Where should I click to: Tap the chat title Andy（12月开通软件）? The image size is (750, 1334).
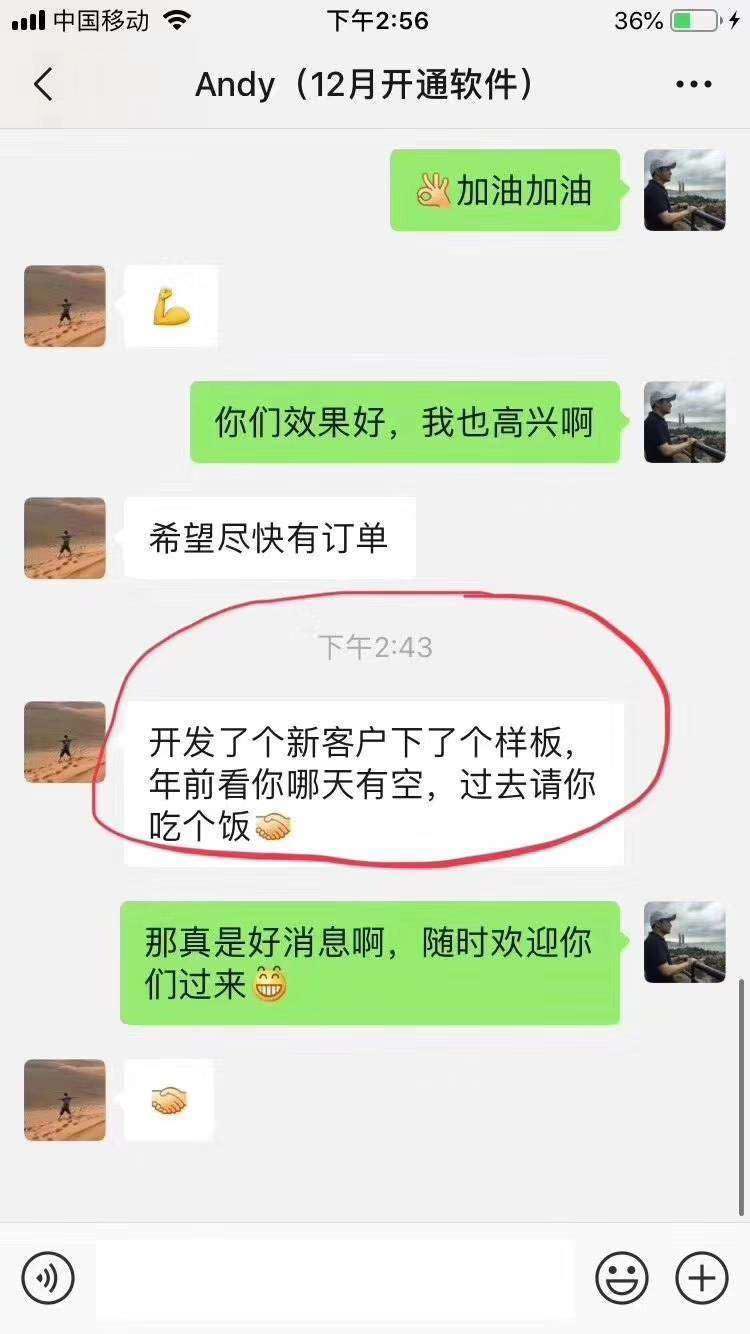(365, 84)
